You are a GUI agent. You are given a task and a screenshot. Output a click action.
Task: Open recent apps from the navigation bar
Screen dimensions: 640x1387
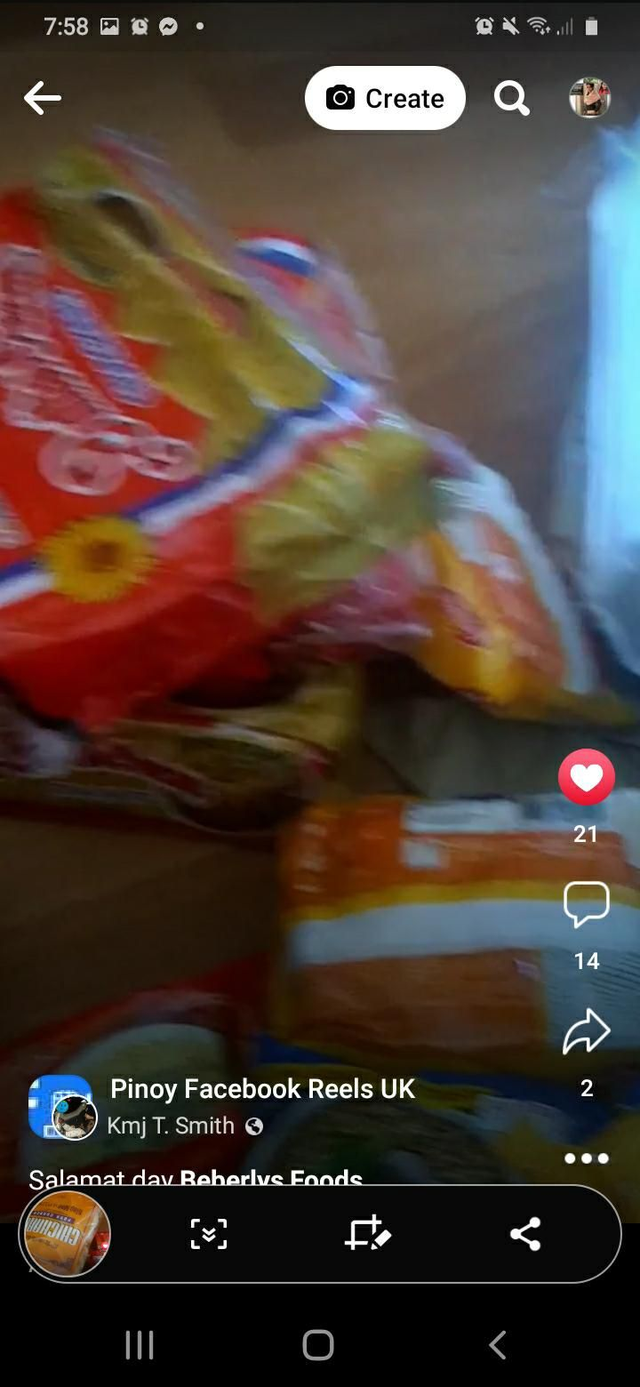139,1345
